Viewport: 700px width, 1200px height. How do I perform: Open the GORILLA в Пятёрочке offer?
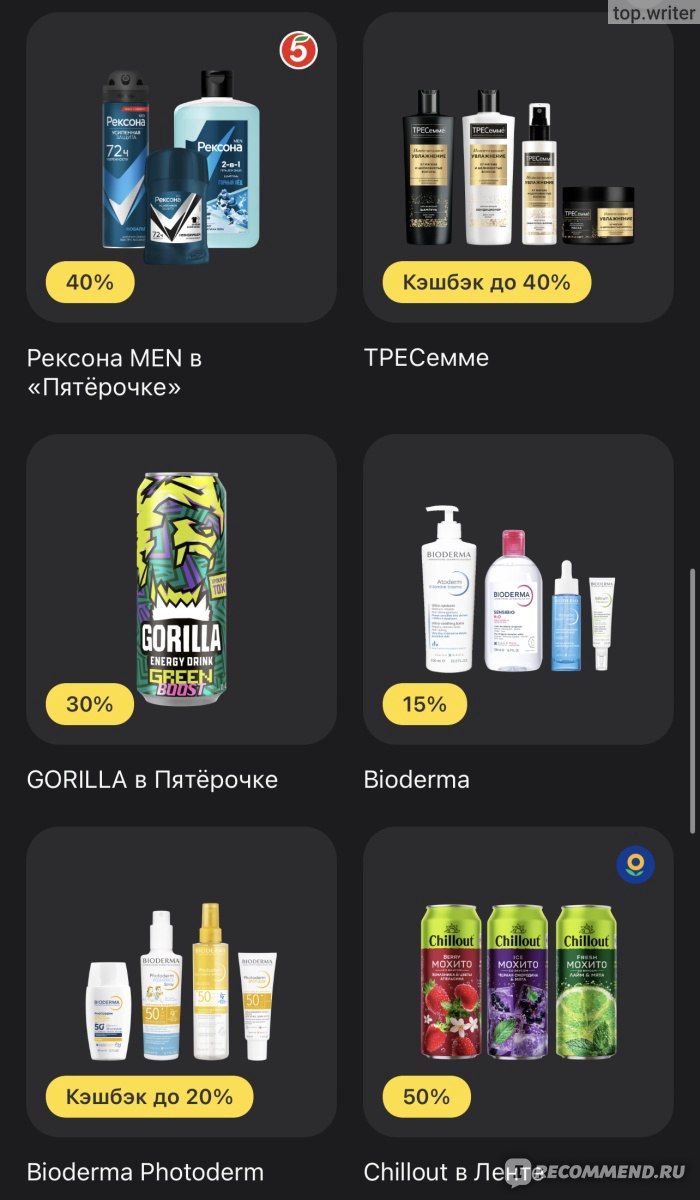[x=181, y=589]
